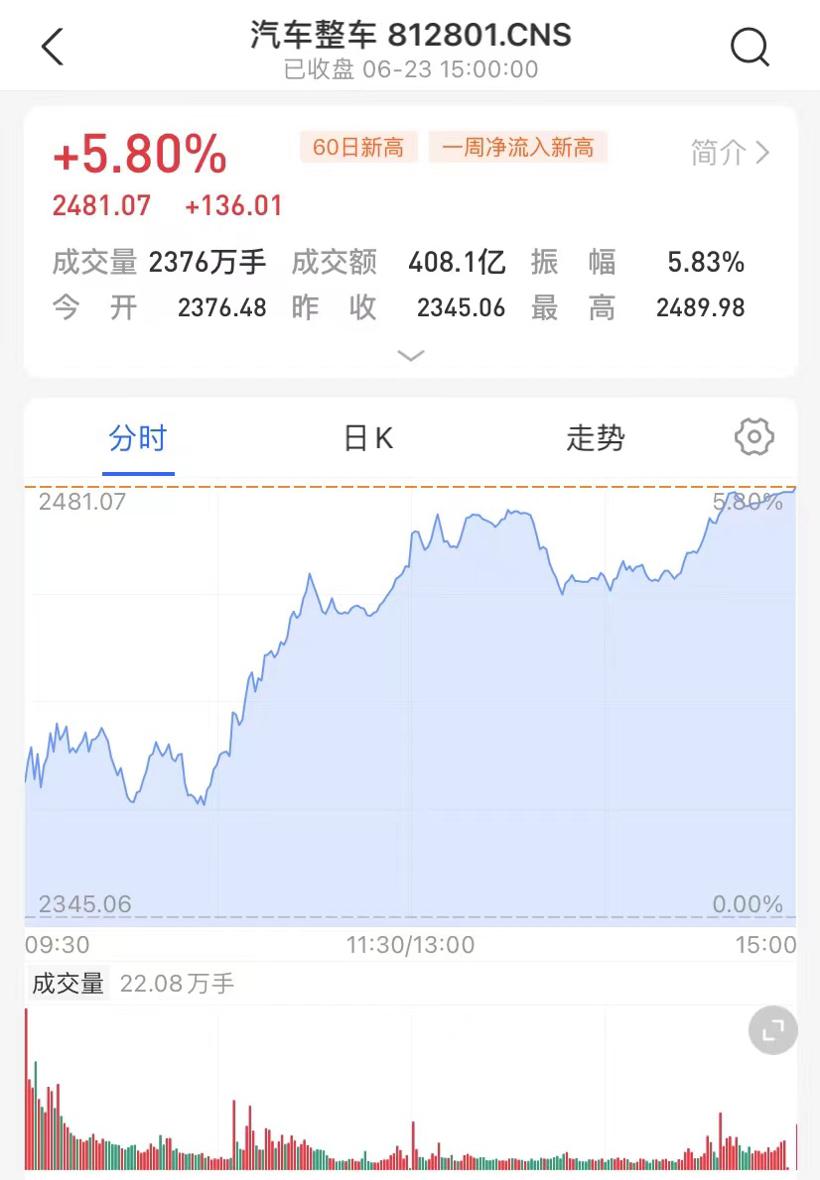Viewport: 820px width, 1180px height.
Task: Tap the search magnifier icon
Action: click(749, 45)
